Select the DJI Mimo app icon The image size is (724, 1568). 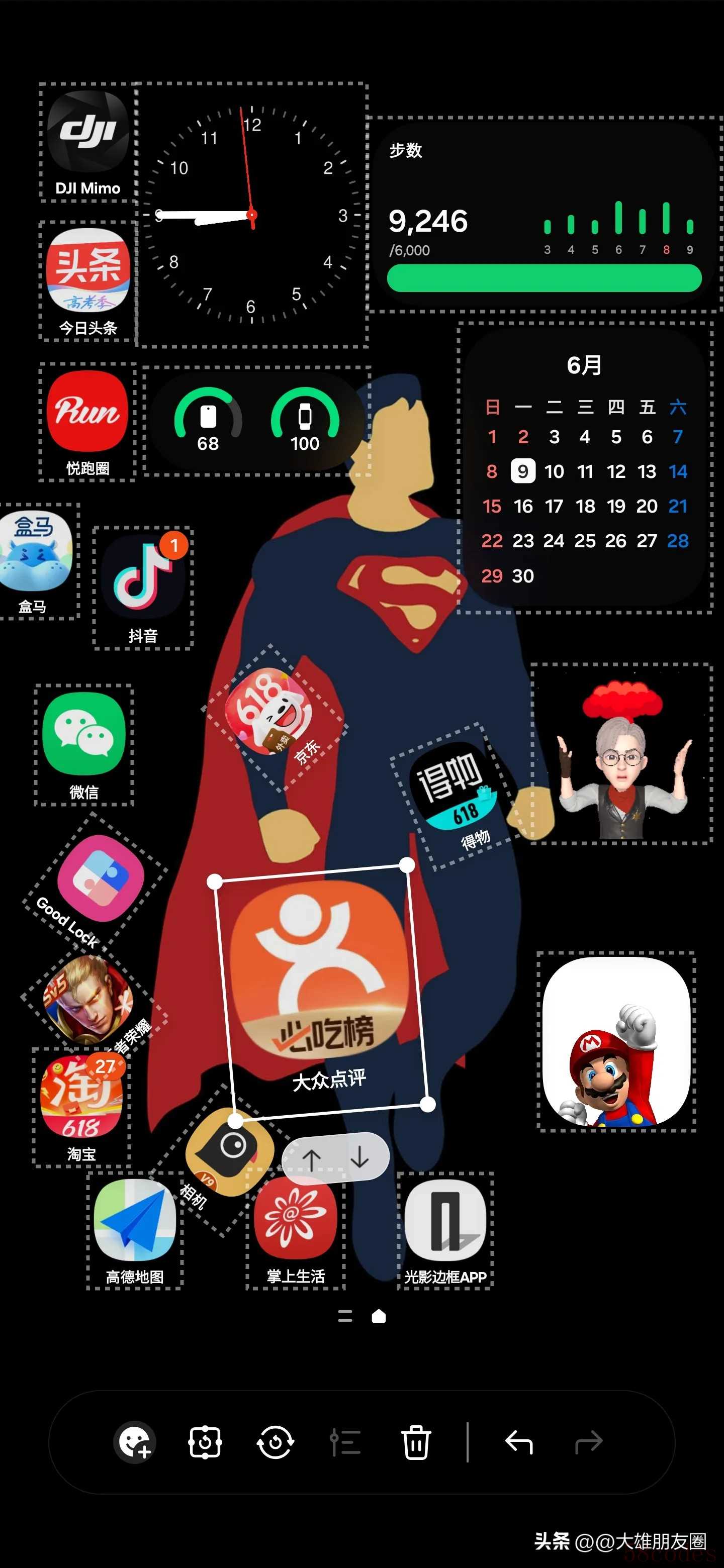(87, 132)
